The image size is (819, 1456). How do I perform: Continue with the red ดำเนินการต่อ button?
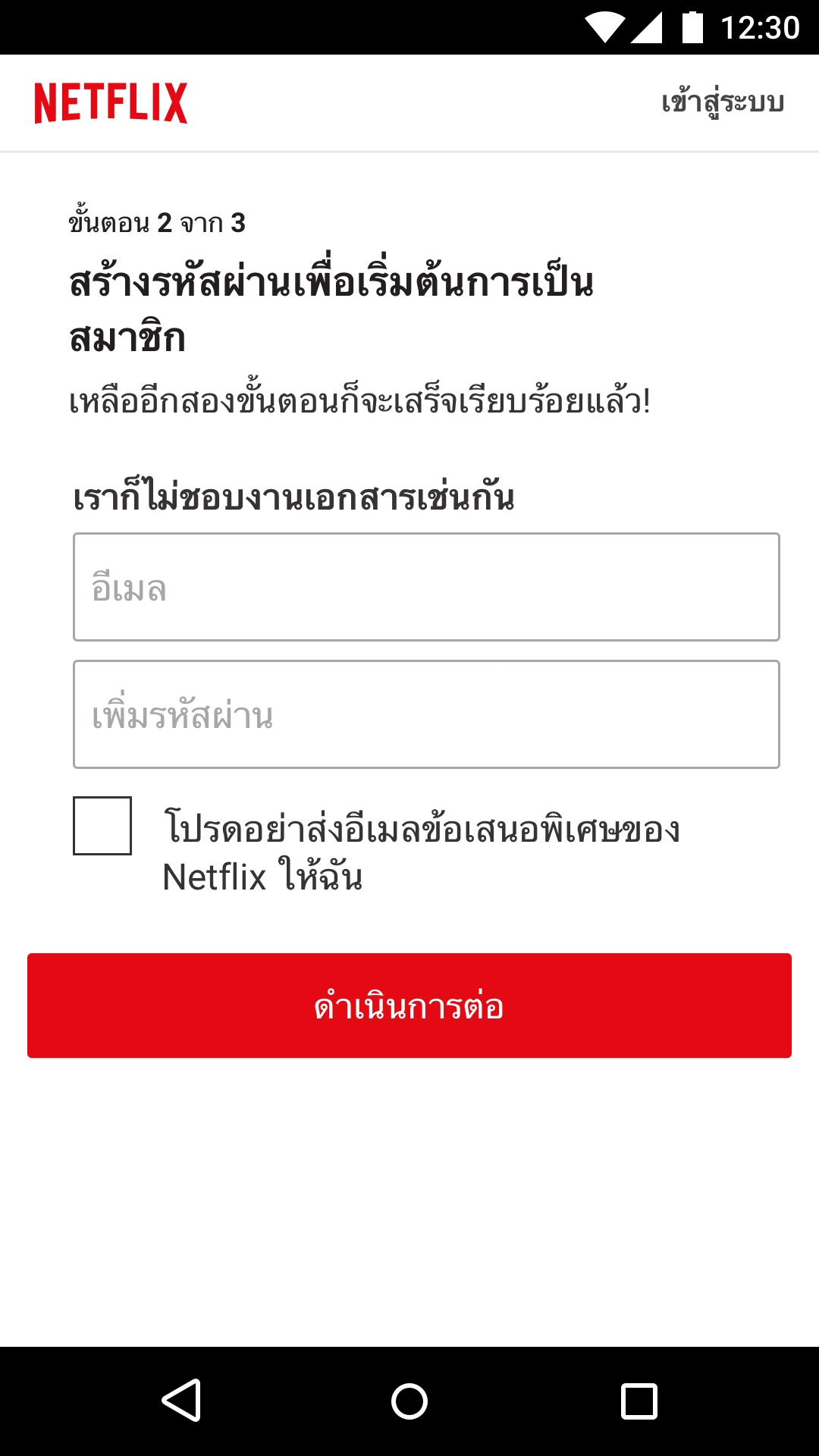[409, 1006]
